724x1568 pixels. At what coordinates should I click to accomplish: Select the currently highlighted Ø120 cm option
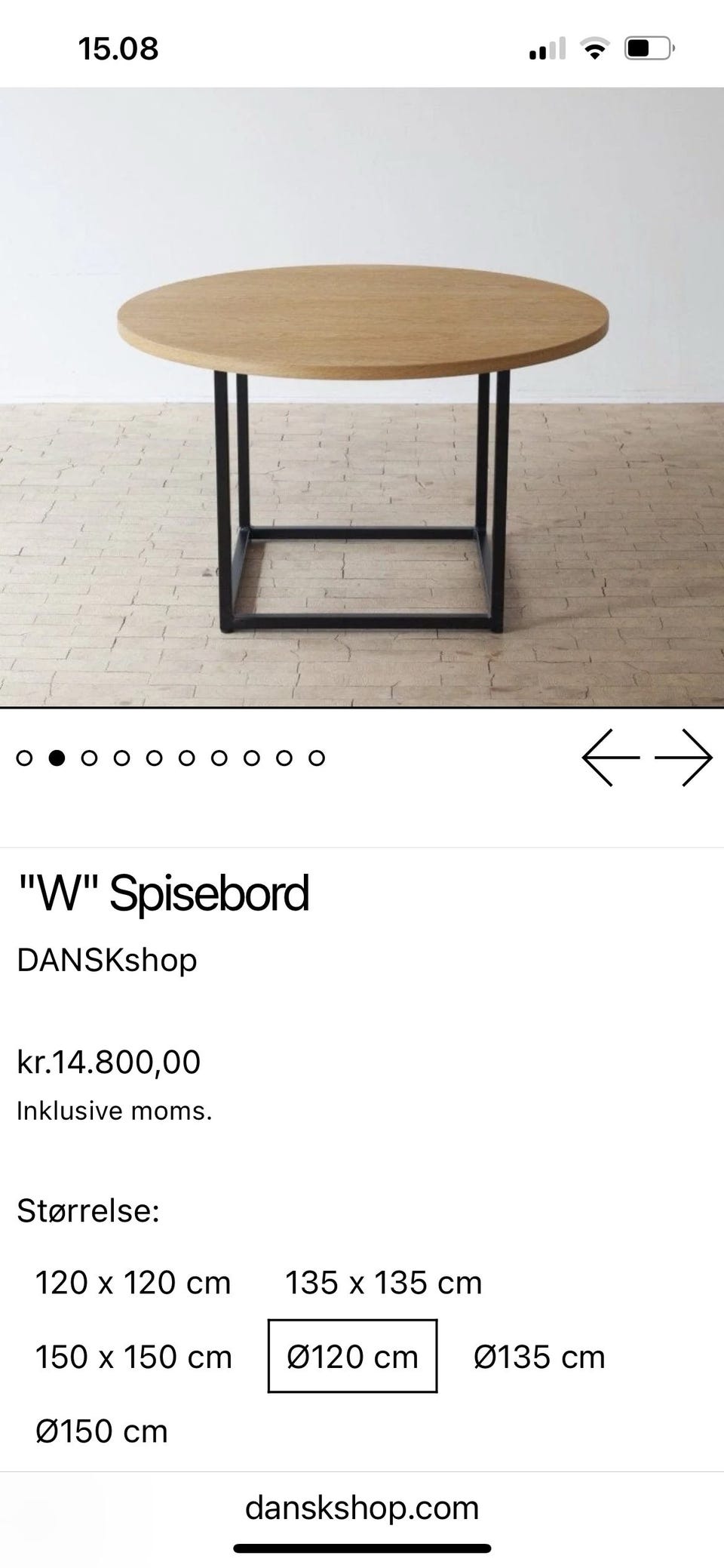tap(352, 1356)
